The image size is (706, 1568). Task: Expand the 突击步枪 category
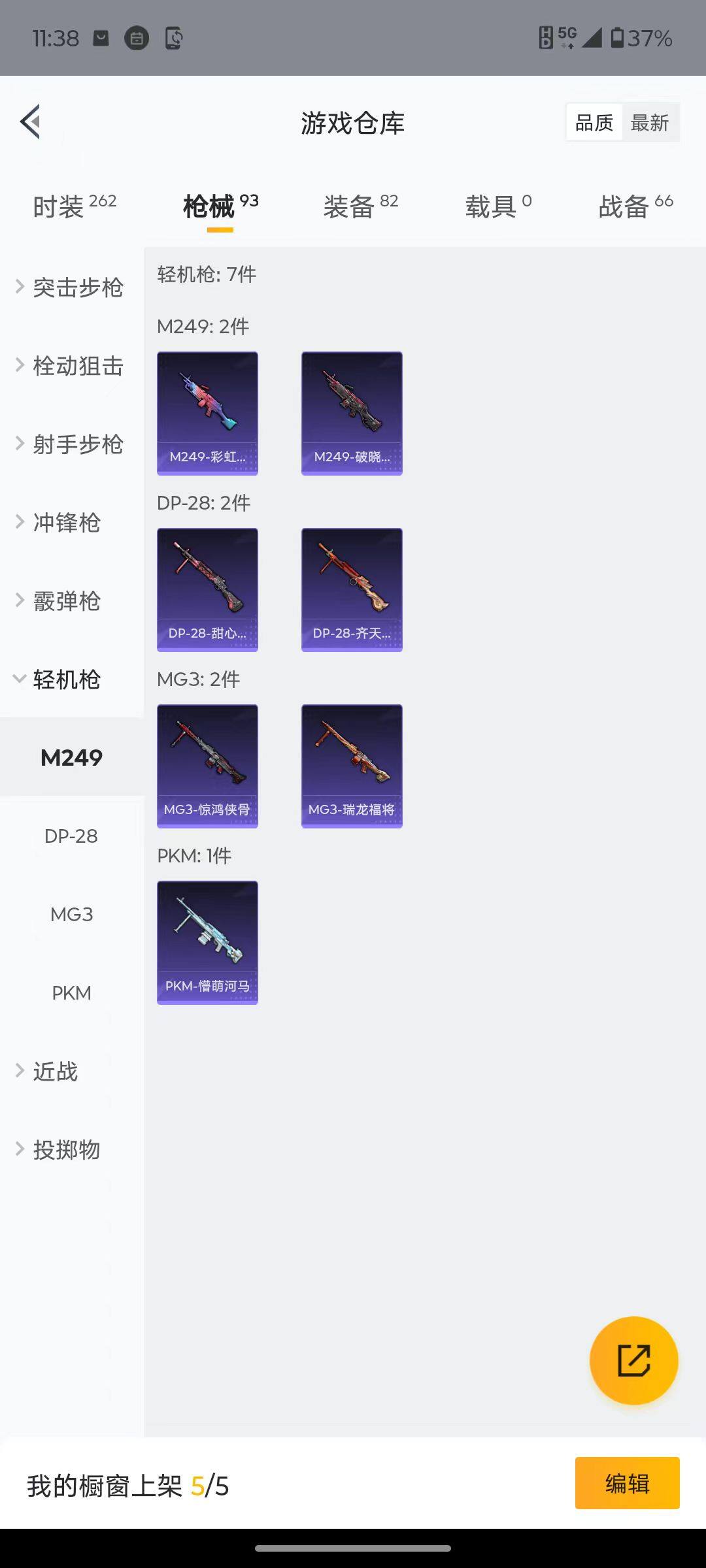[77, 287]
